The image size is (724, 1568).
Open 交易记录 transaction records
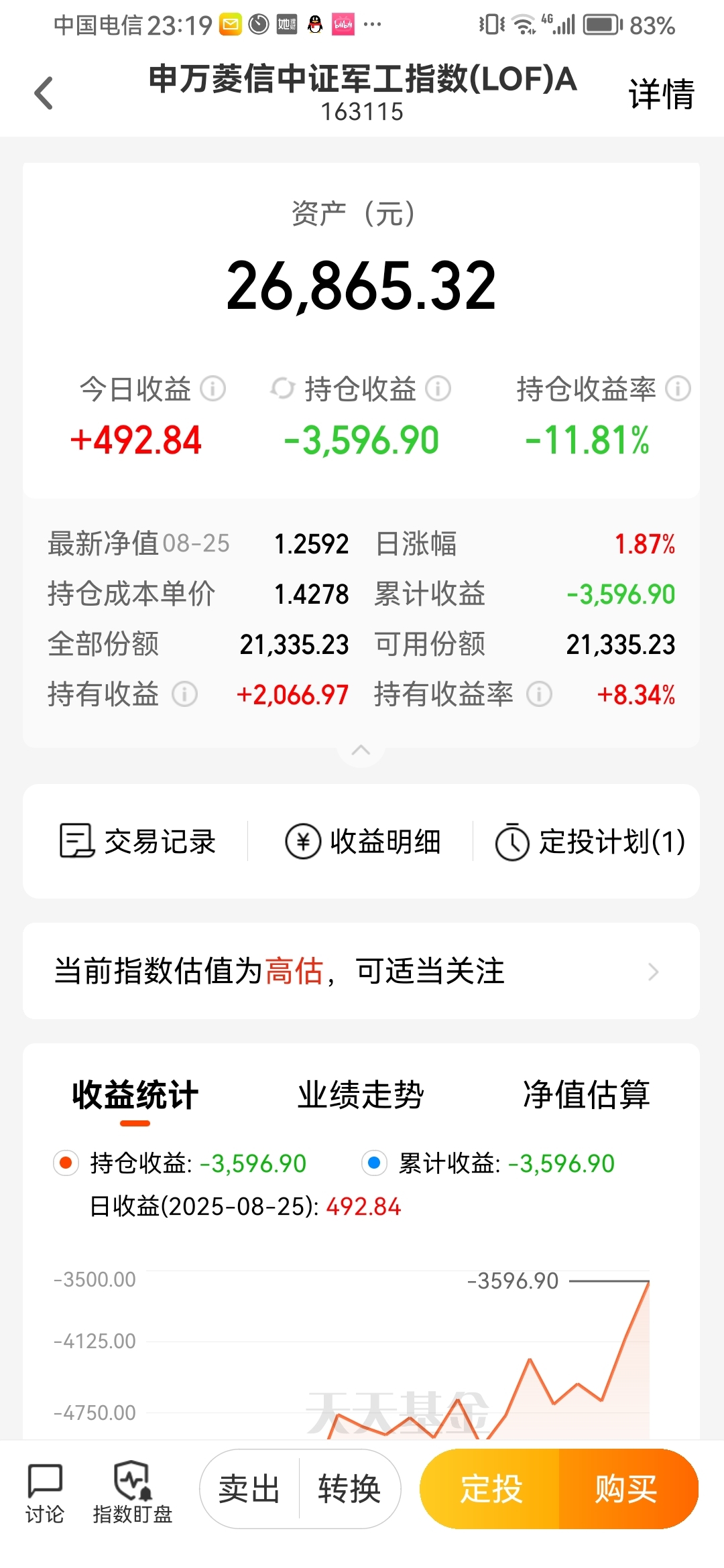(x=138, y=841)
